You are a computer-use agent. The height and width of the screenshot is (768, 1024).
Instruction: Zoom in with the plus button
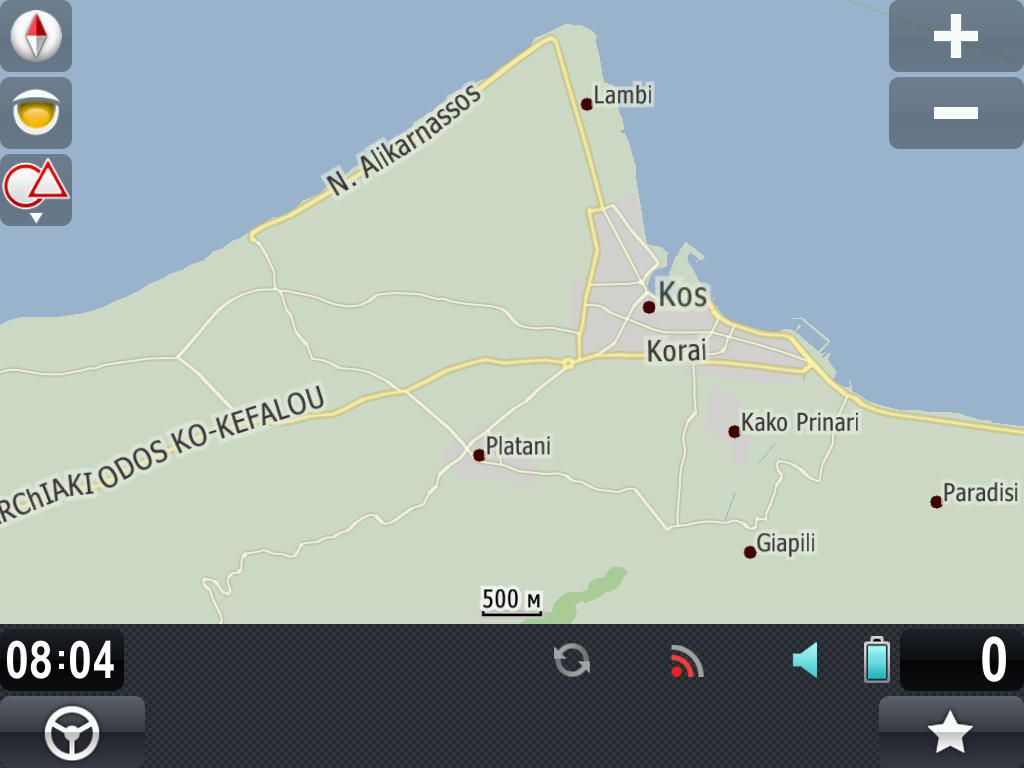tap(955, 36)
